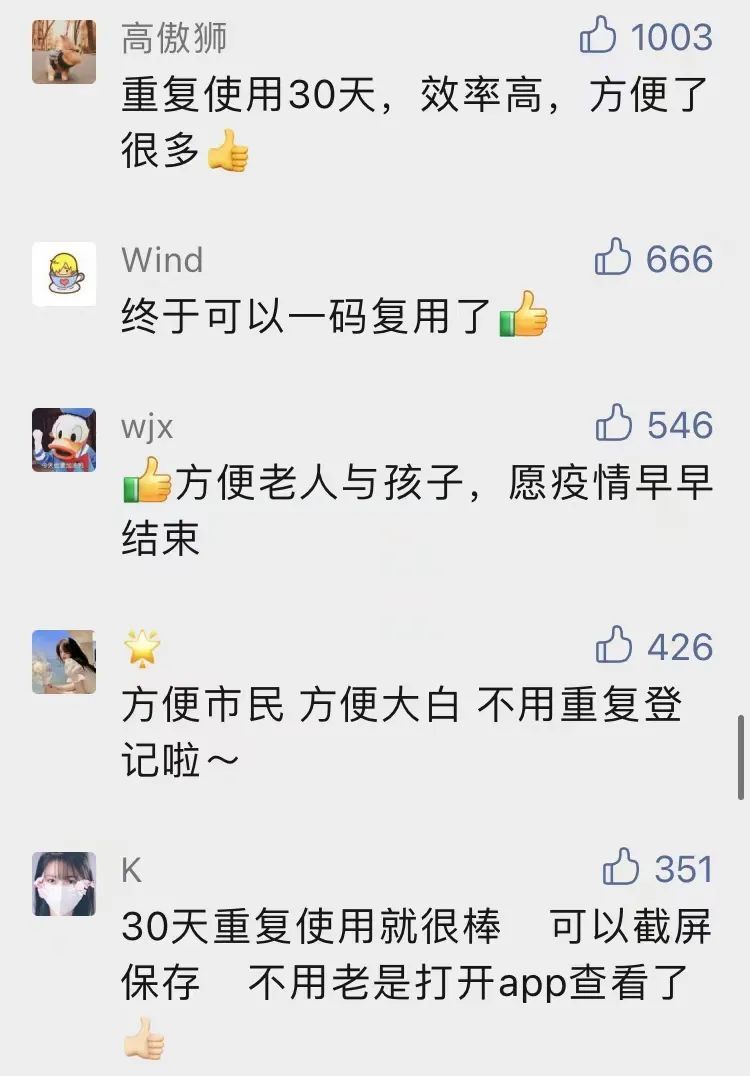
Task: Open the star-named user's avatar
Action: [64, 662]
